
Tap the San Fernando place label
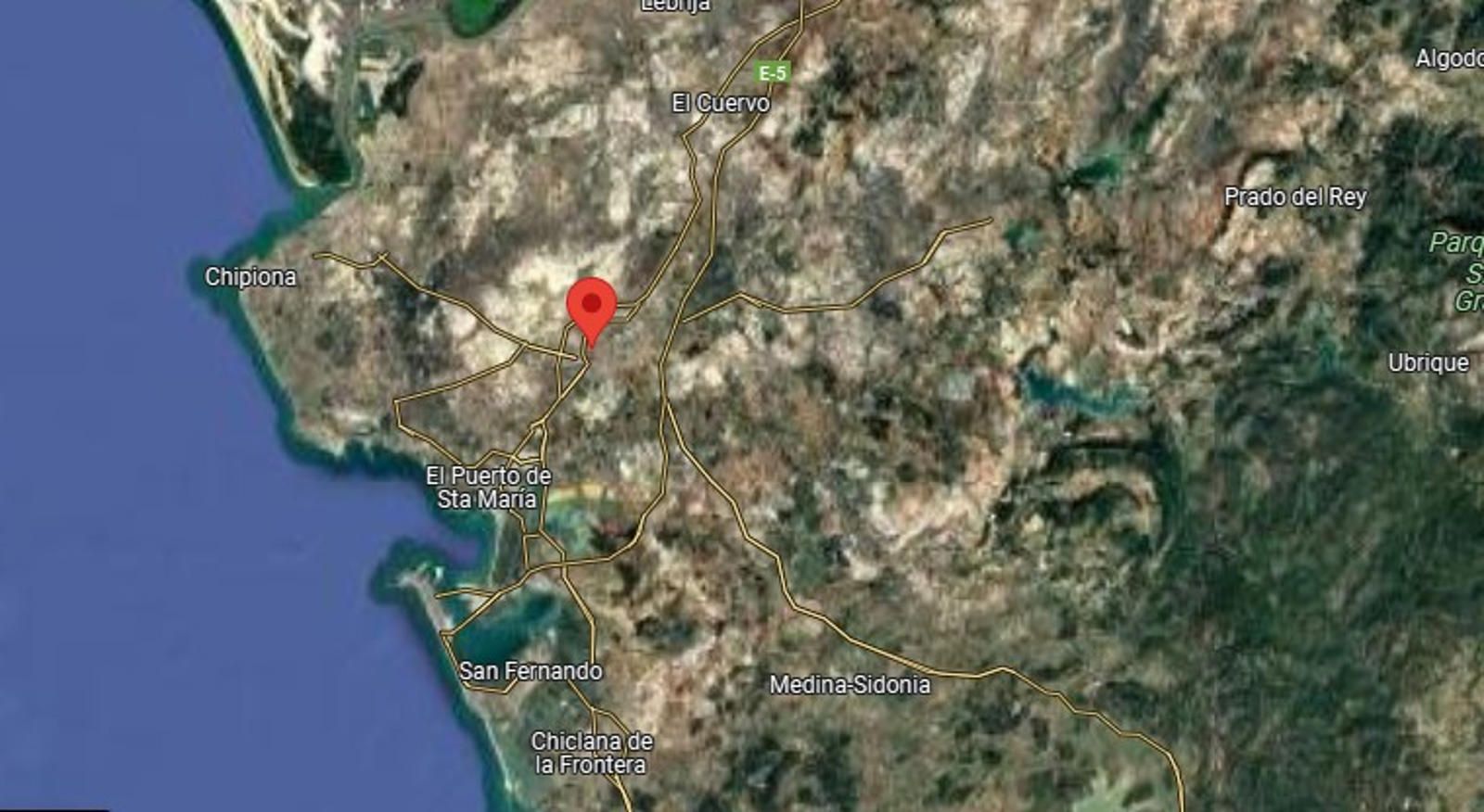point(531,670)
